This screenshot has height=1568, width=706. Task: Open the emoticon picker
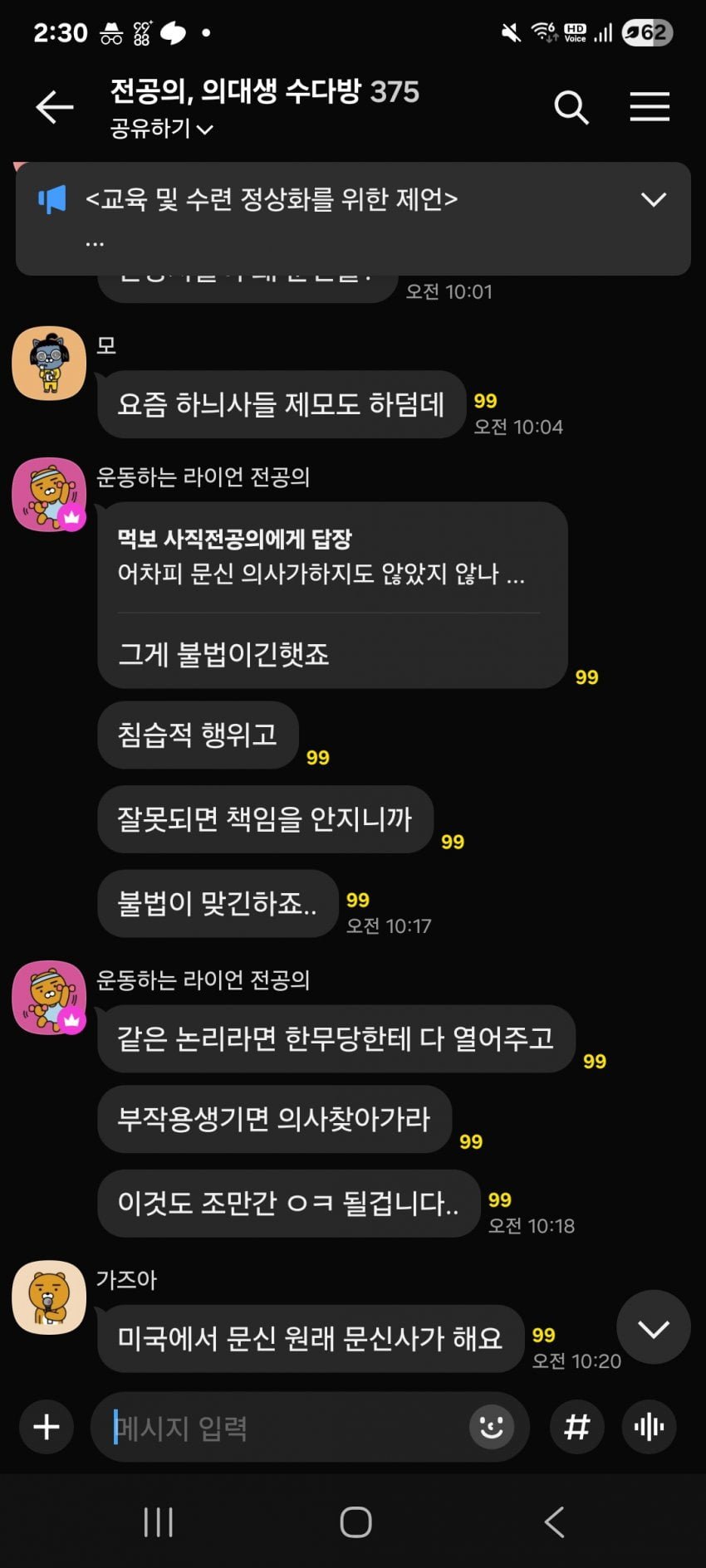pos(491,1427)
